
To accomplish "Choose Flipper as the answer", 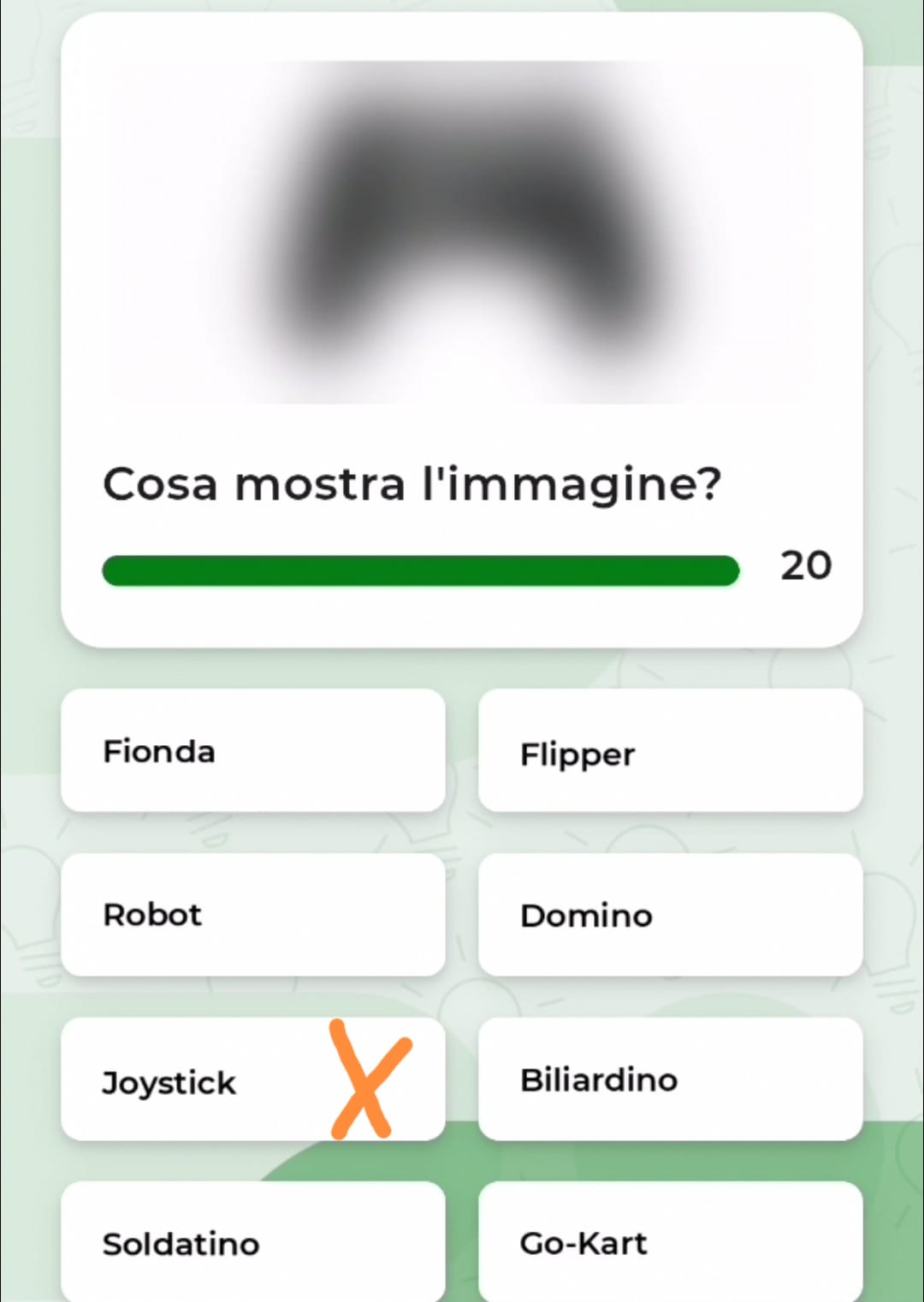I will (670, 750).
